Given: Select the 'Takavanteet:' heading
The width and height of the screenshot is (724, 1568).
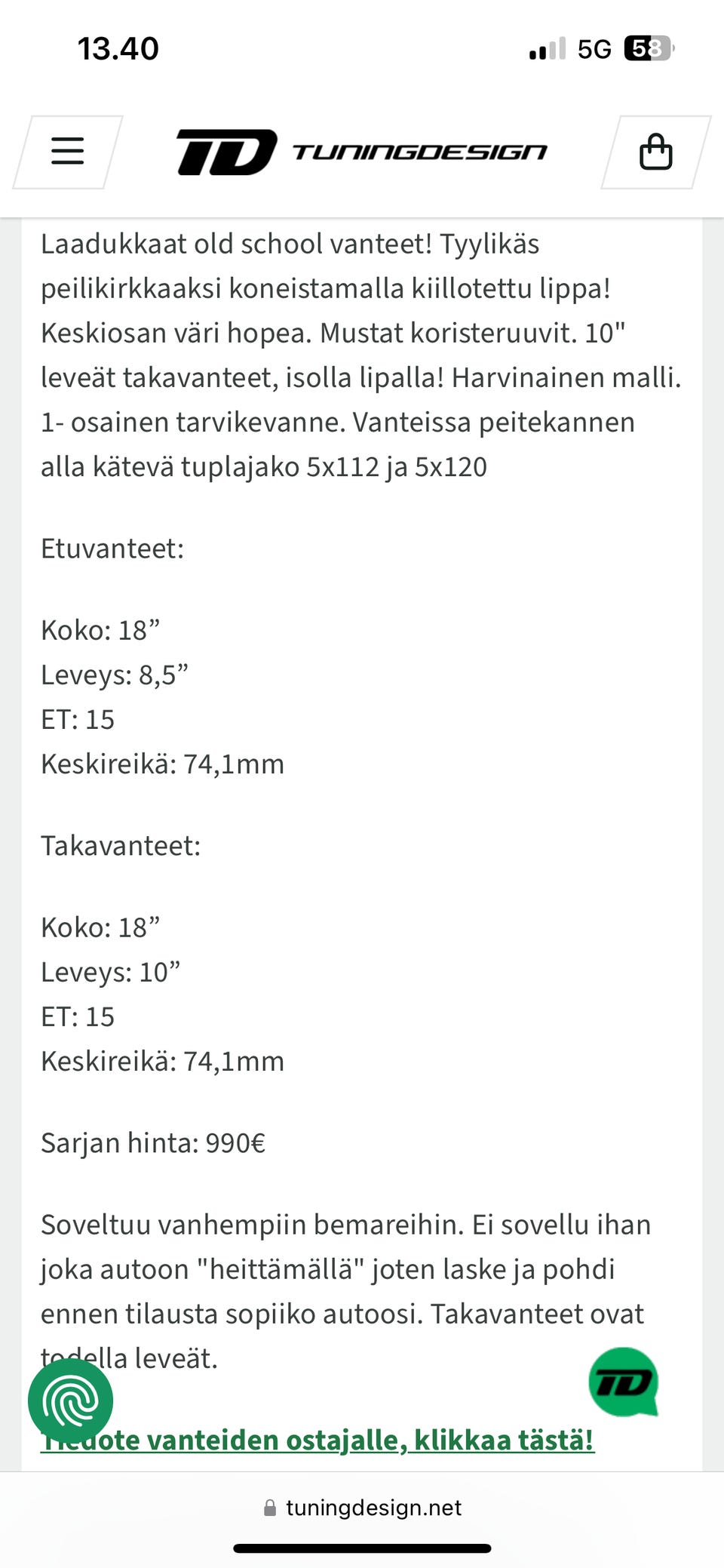Looking at the screenshot, I should pos(121,846).
